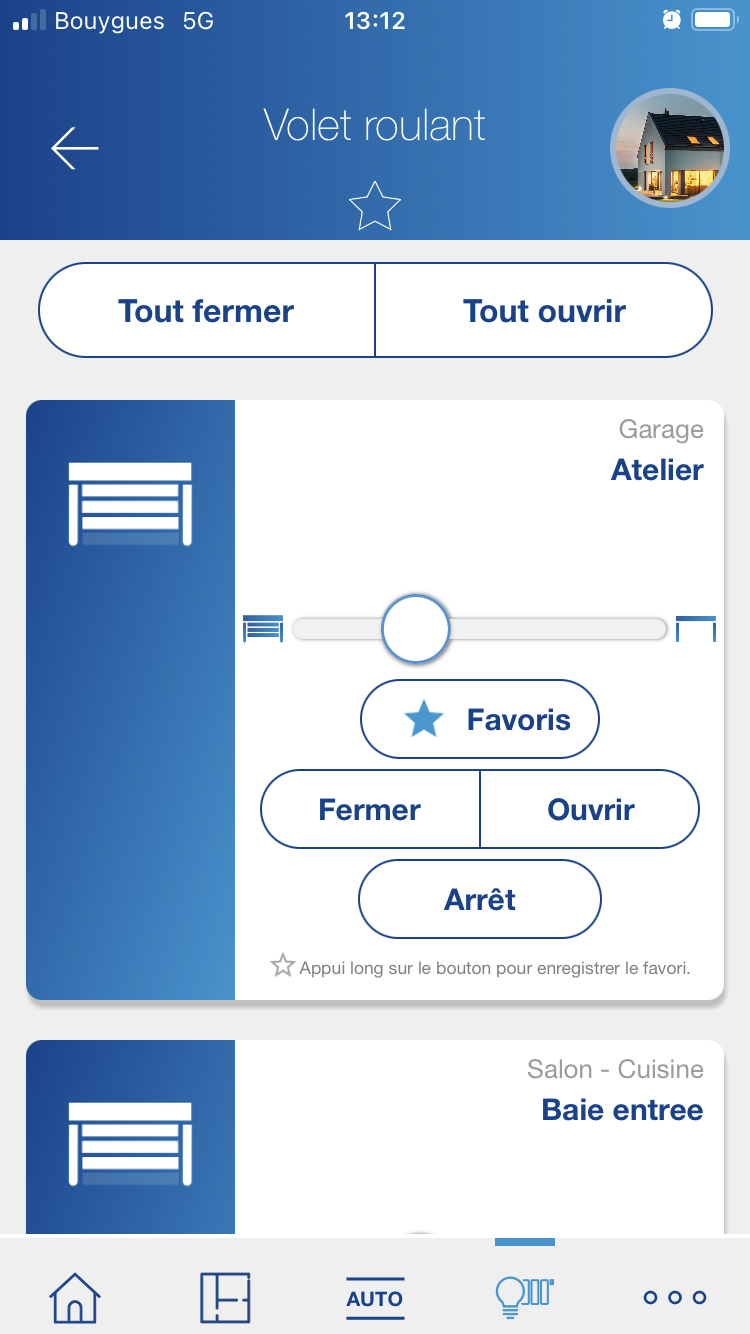Open the AUTO tab
Viewport: 750px width, 1334px height.
(375, 1297)
